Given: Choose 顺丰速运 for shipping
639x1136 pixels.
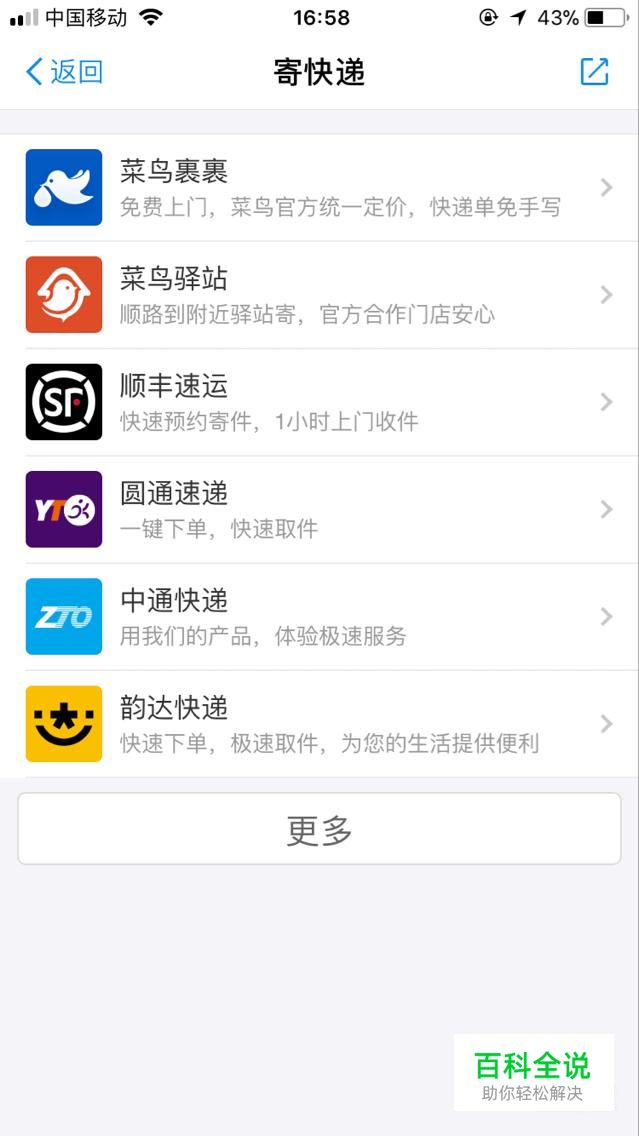Looking at the screenshot, I should pos(320,402).
